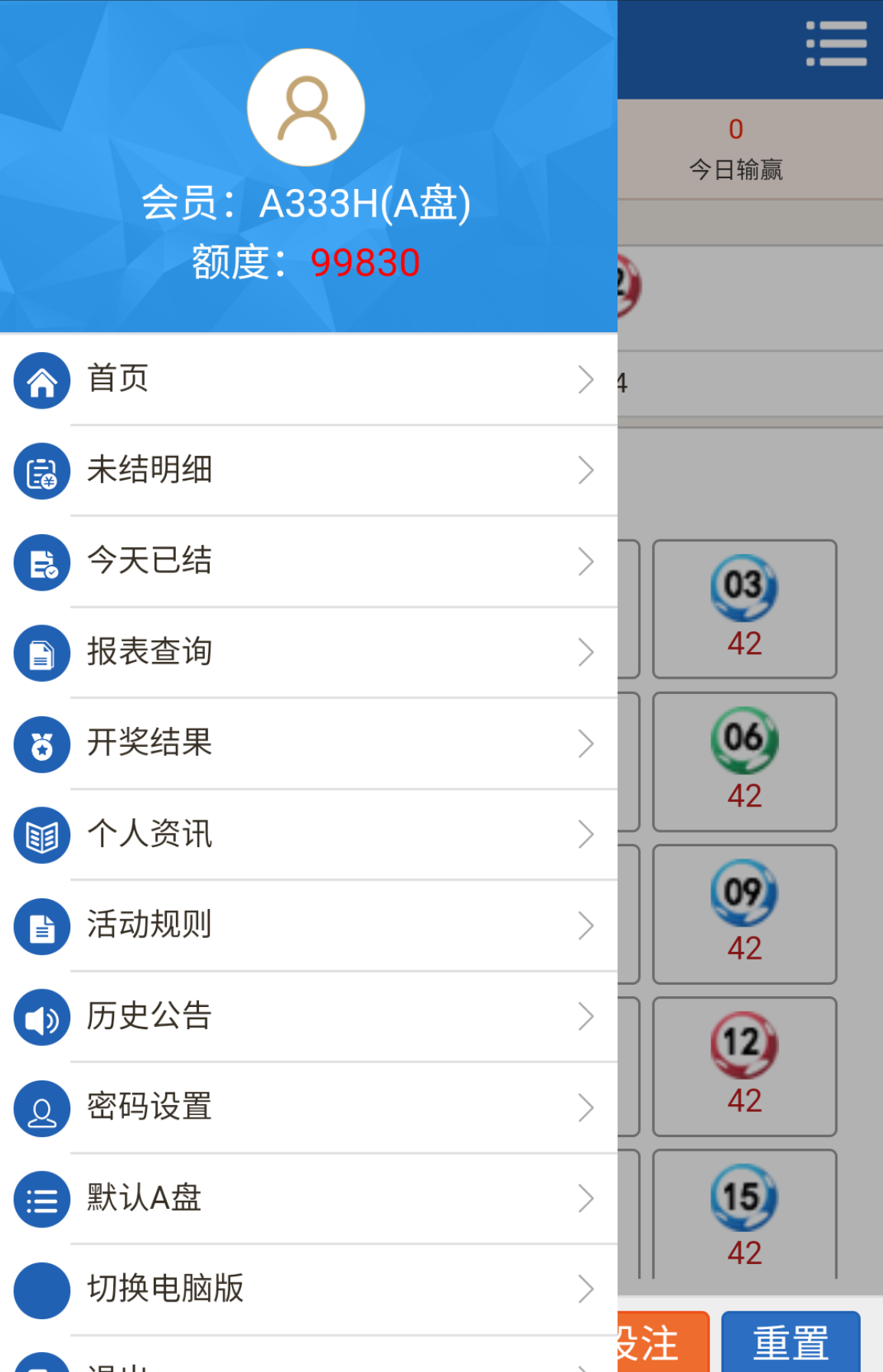Click the 今天已结 document icon

click(42, 562)
